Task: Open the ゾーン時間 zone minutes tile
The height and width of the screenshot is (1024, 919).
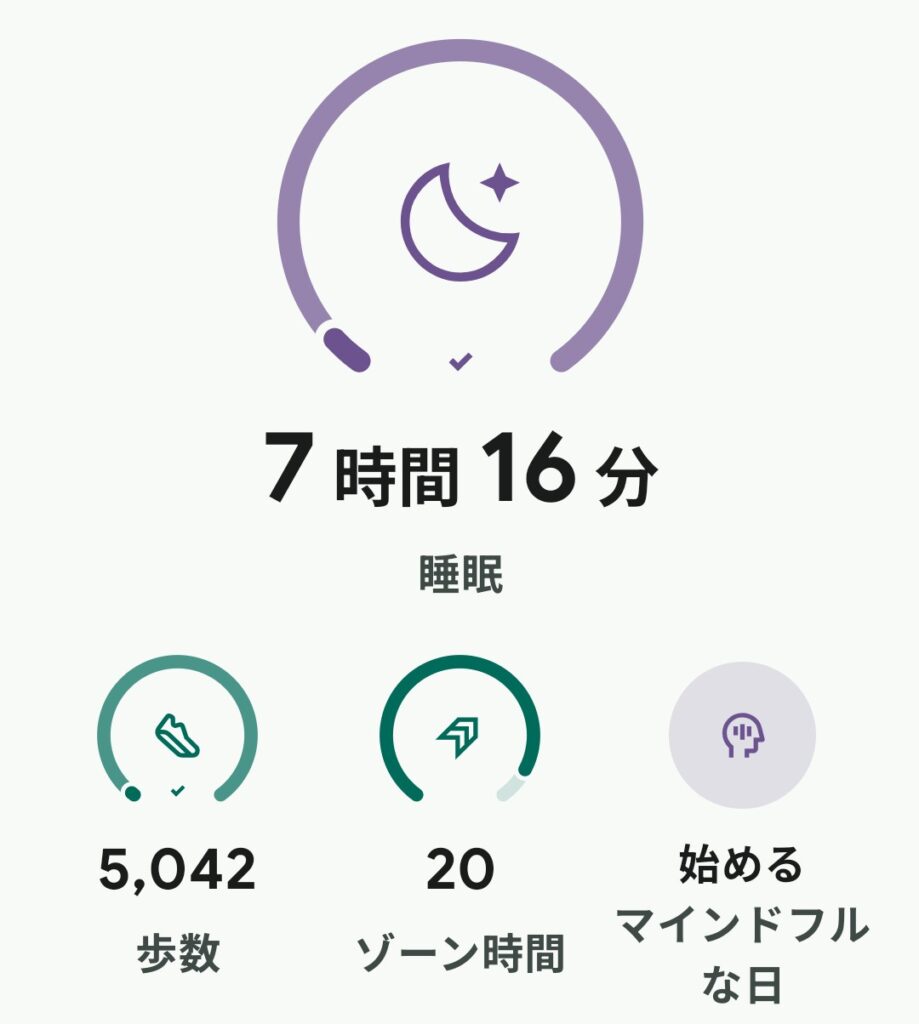Action: pyautogui.click(x=460, y=735)
